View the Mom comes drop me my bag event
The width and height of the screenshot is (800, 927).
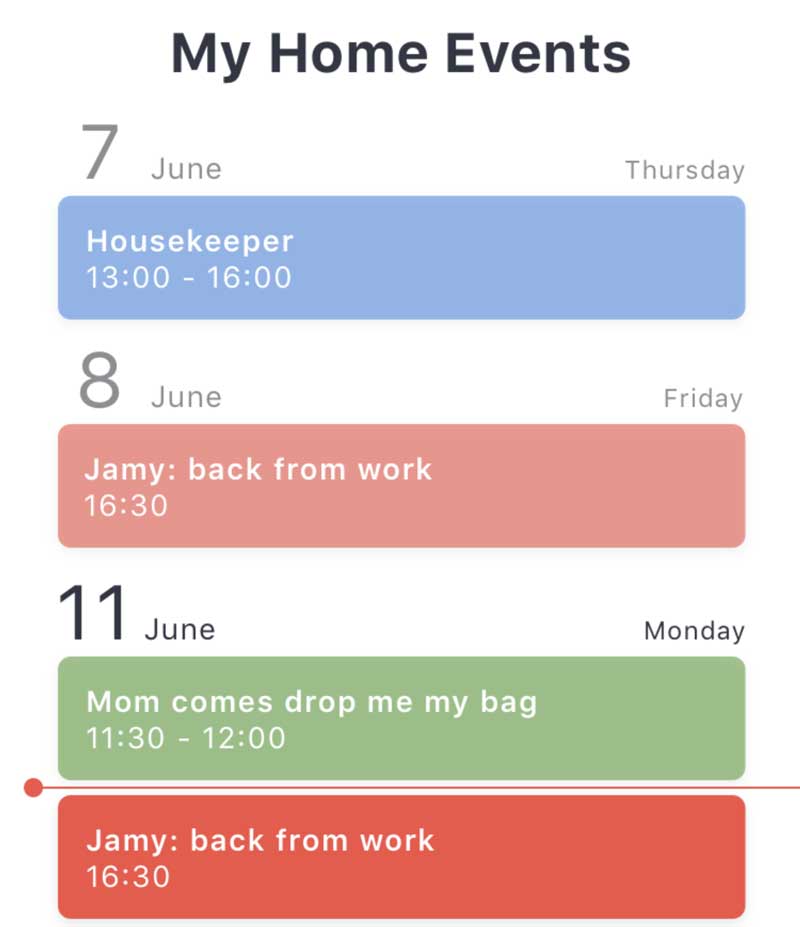(401, 718)
